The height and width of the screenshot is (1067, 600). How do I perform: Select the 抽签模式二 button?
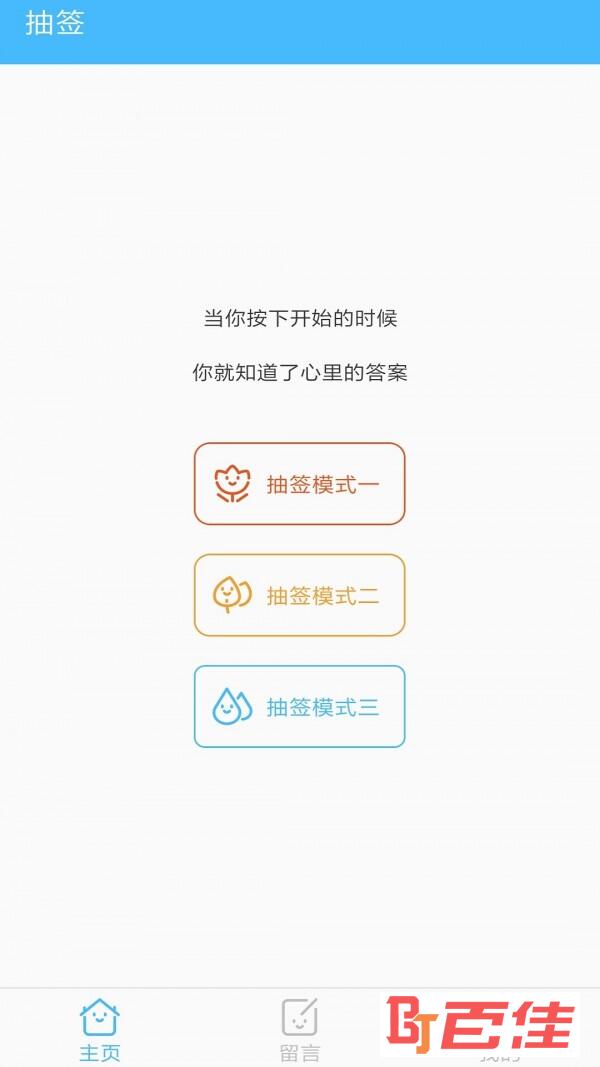(299, 595)
